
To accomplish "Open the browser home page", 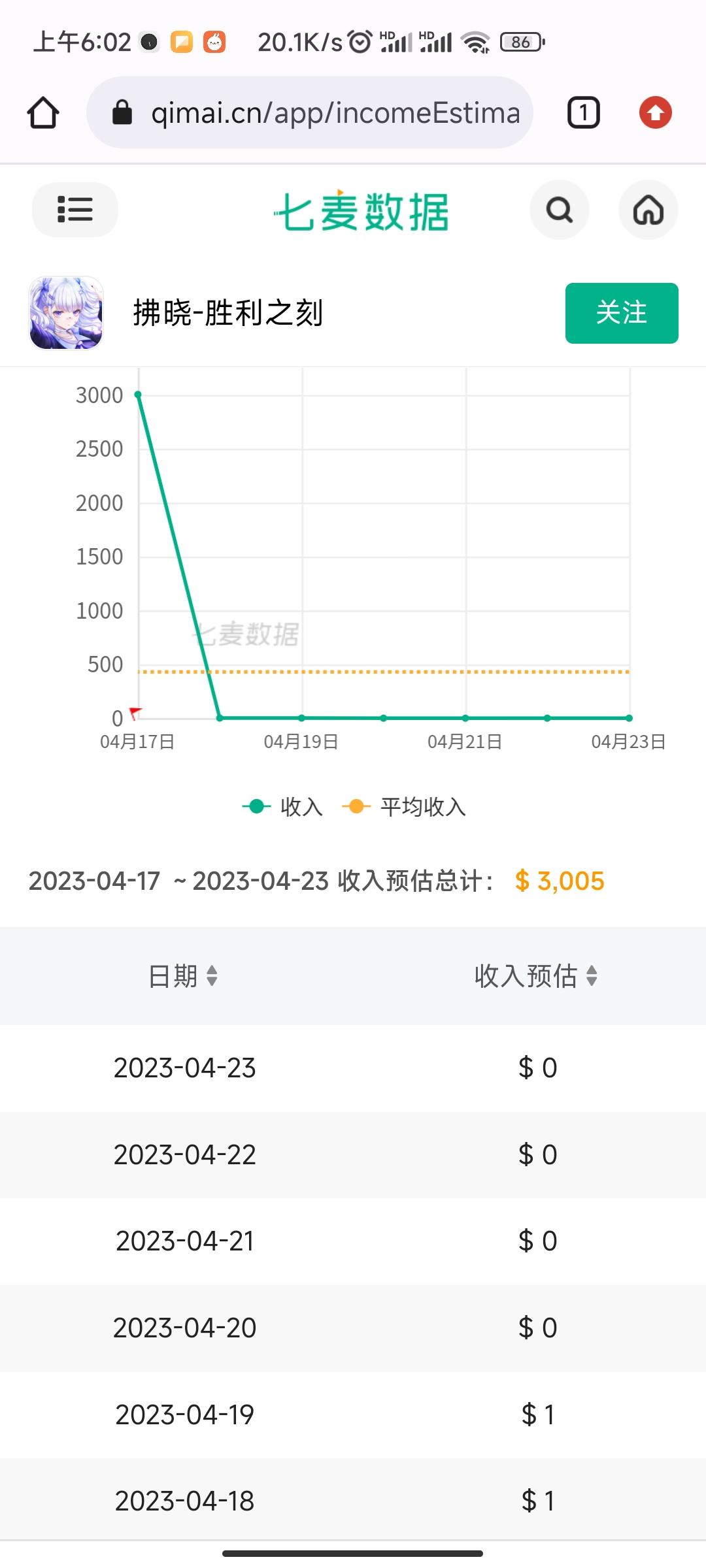I will pos(43,113).
